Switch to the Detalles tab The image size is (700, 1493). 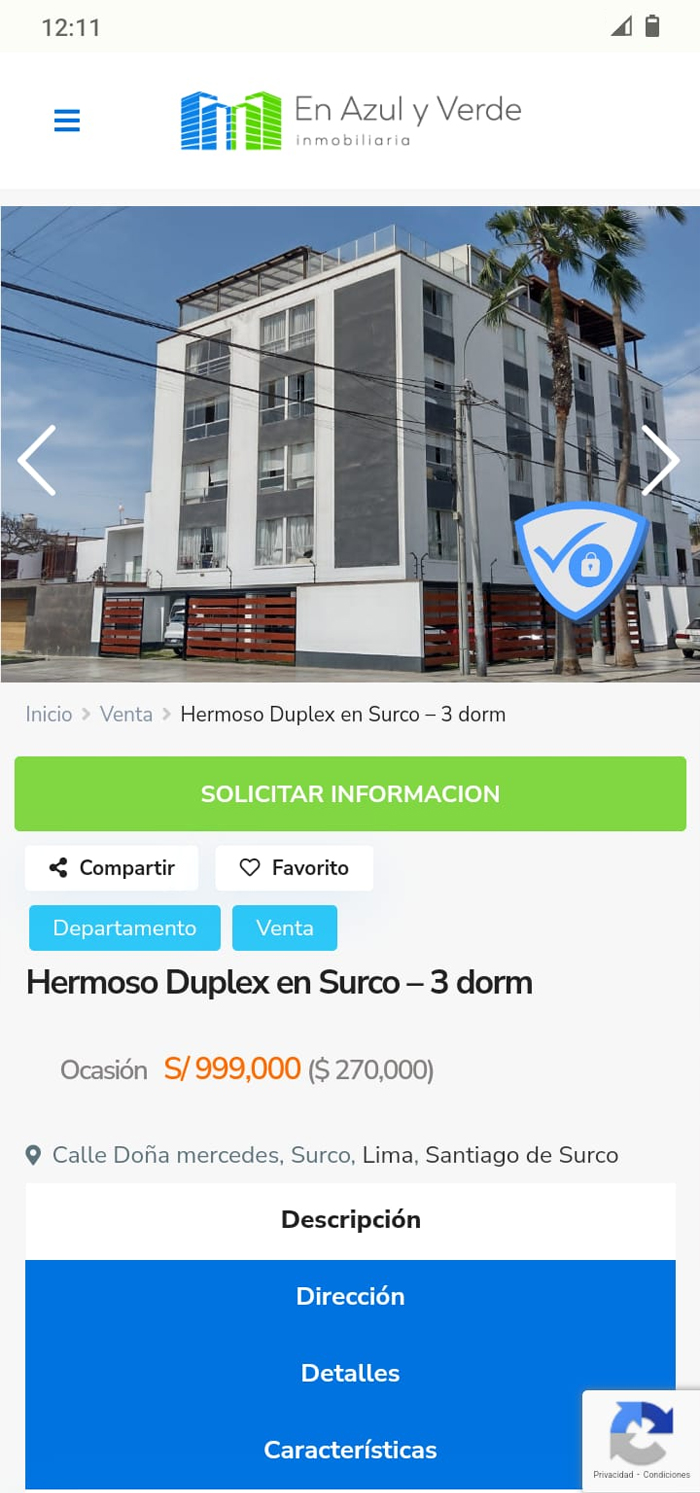click(x=350, y=1373)
